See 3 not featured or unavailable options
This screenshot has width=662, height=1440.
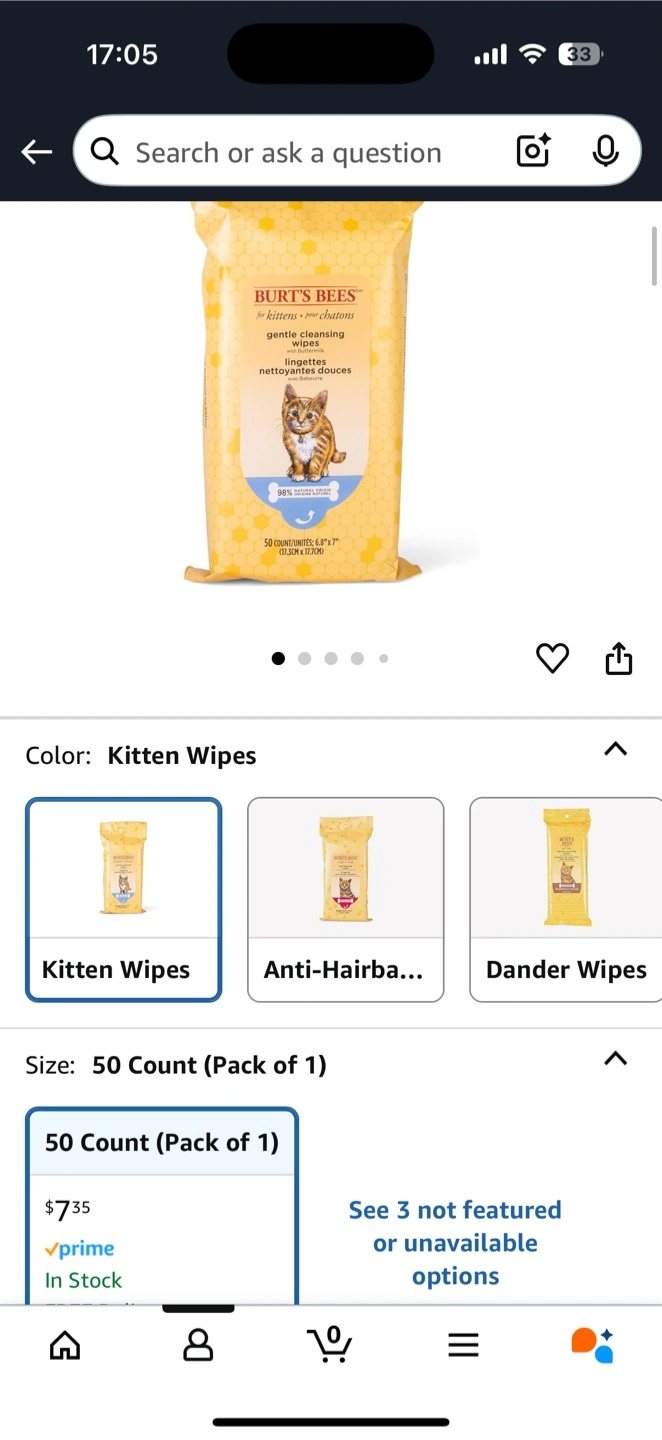(x=455, y=1242)
